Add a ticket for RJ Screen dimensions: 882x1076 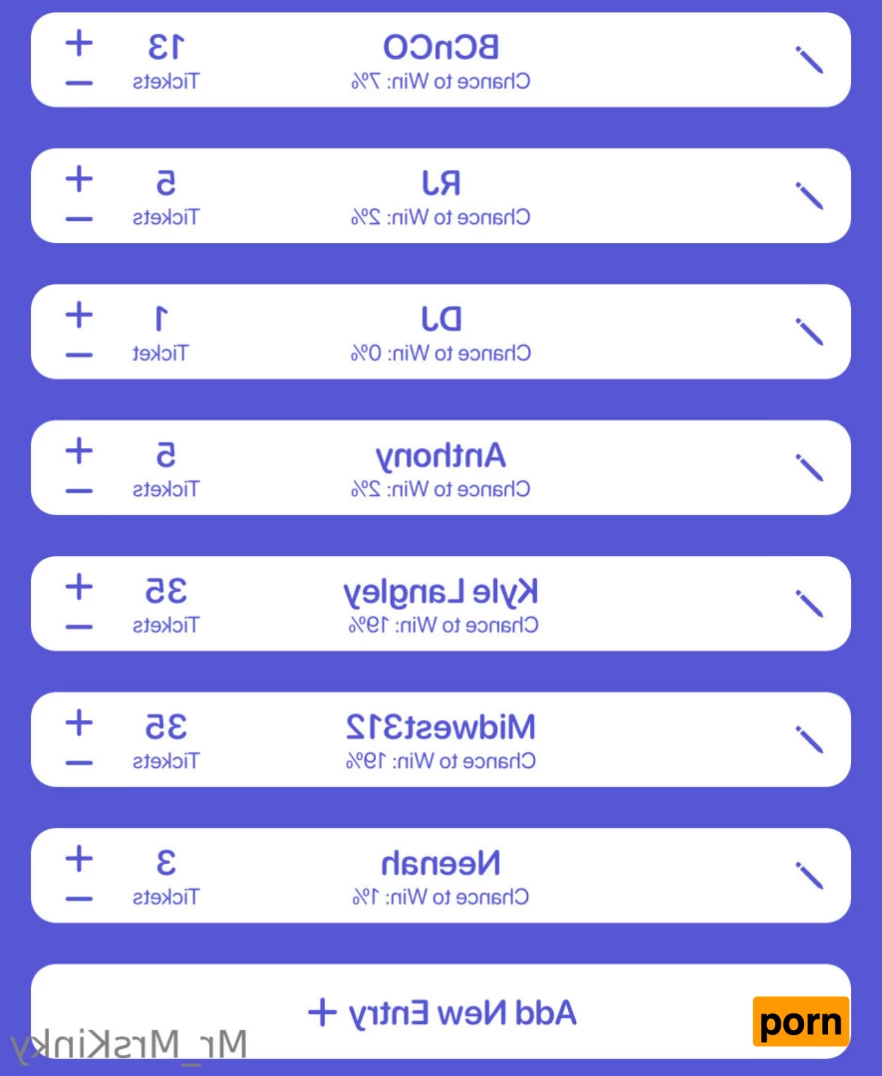pyautogui.click(x=79, y=179)
